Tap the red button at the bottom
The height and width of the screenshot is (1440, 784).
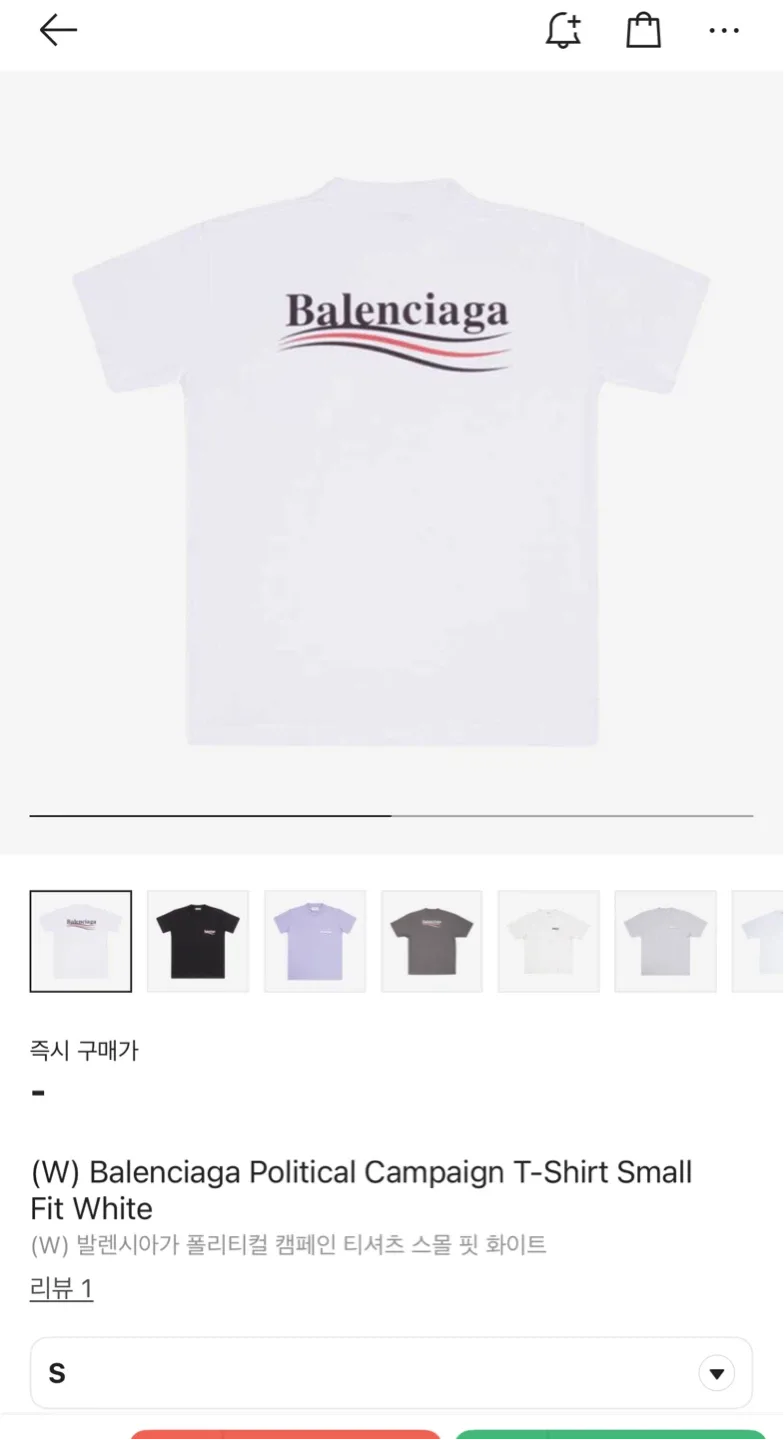(x=285, y=1434)
